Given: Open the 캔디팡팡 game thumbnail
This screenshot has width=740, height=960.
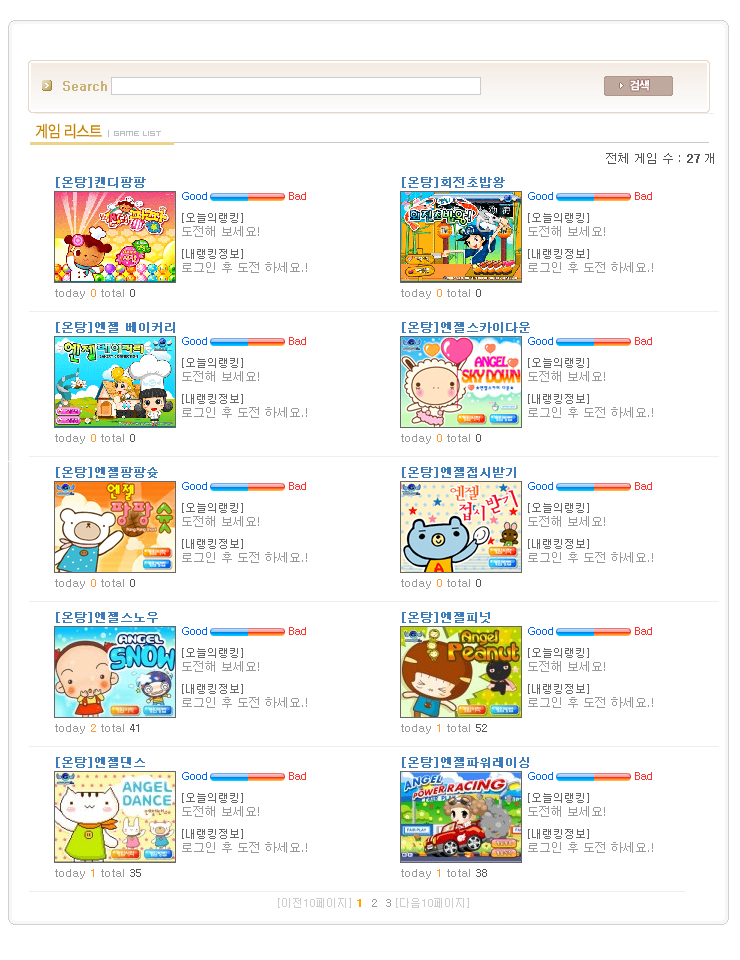Looking at the screenshot, I should pyautogui.click(x=115, y=237).
